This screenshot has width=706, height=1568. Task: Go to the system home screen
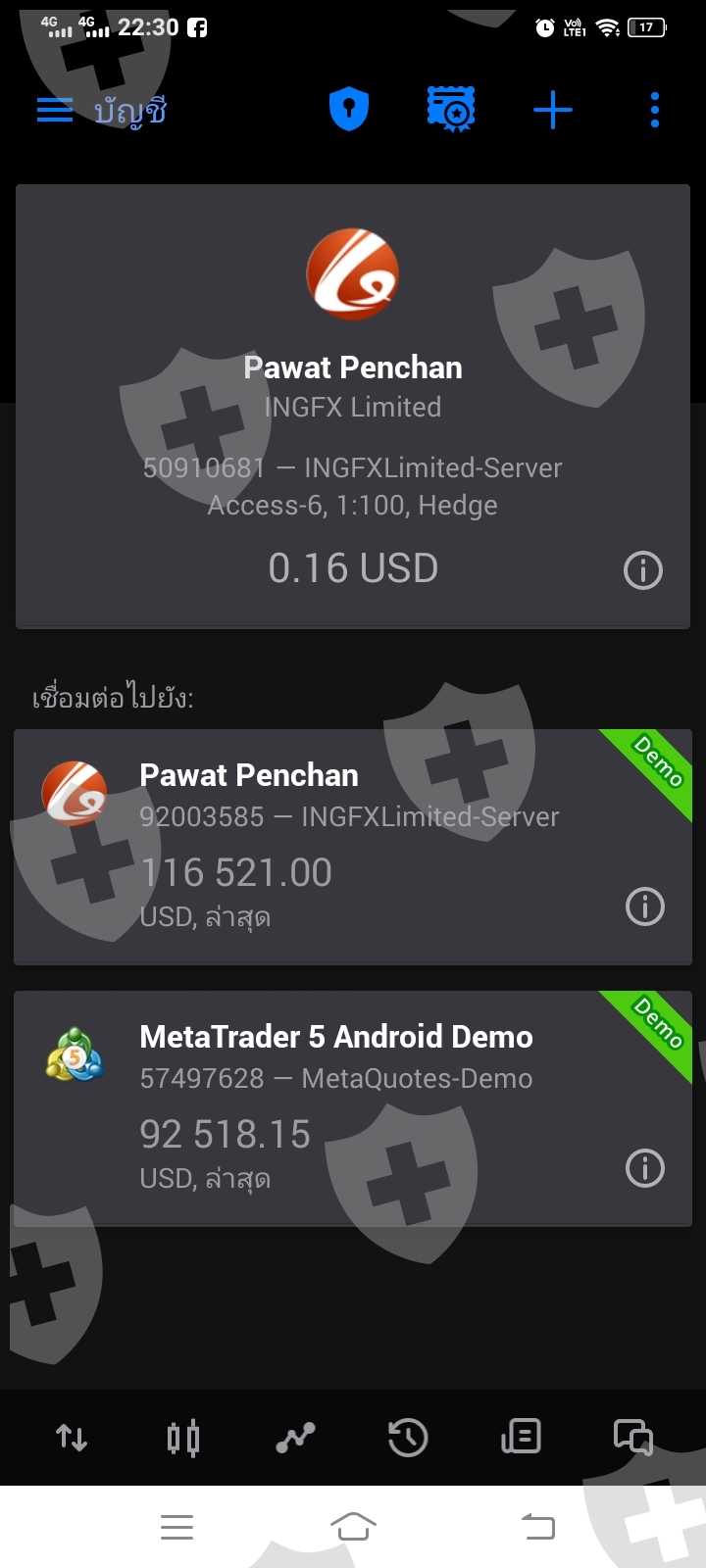pos(353,1526)
